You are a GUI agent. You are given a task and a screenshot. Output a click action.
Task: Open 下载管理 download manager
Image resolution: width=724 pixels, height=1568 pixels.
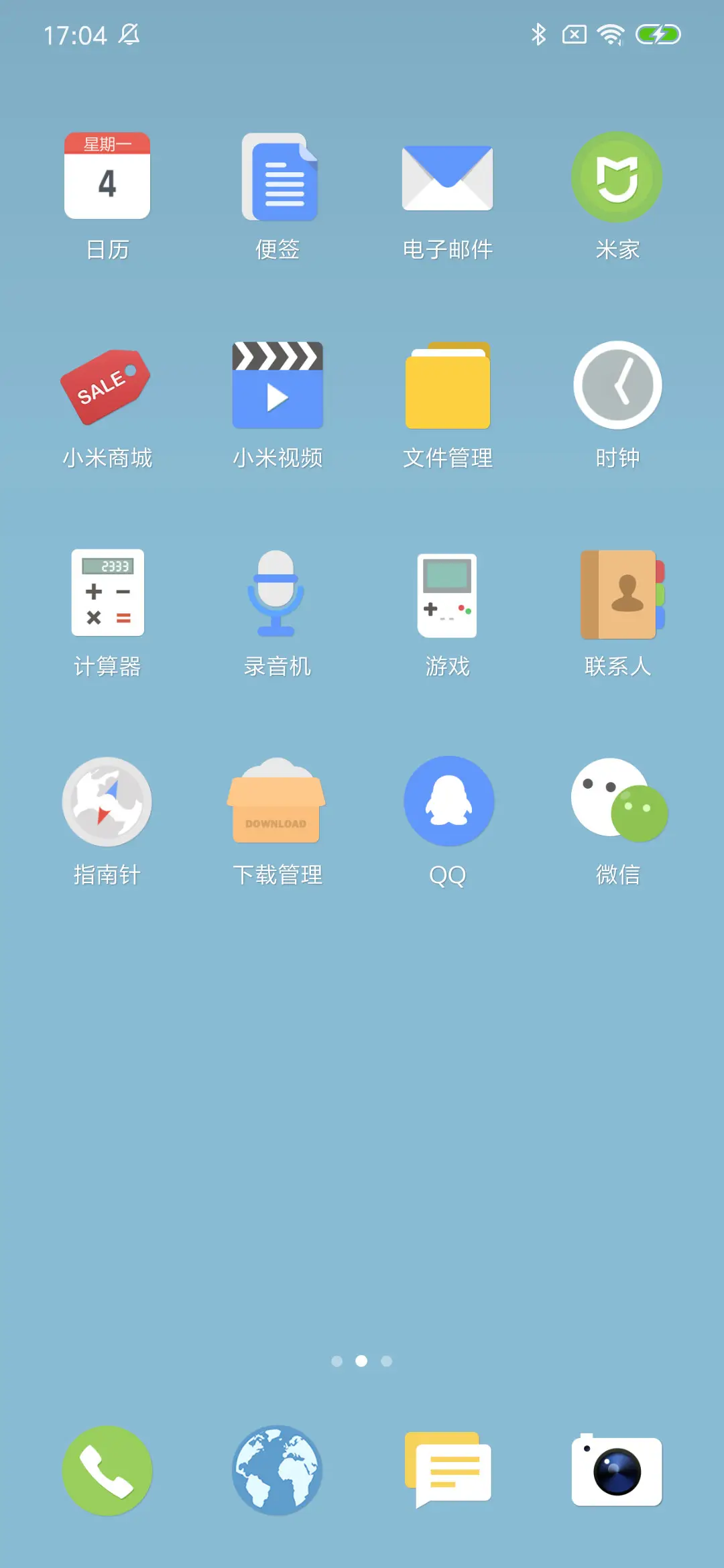point(278,801)
